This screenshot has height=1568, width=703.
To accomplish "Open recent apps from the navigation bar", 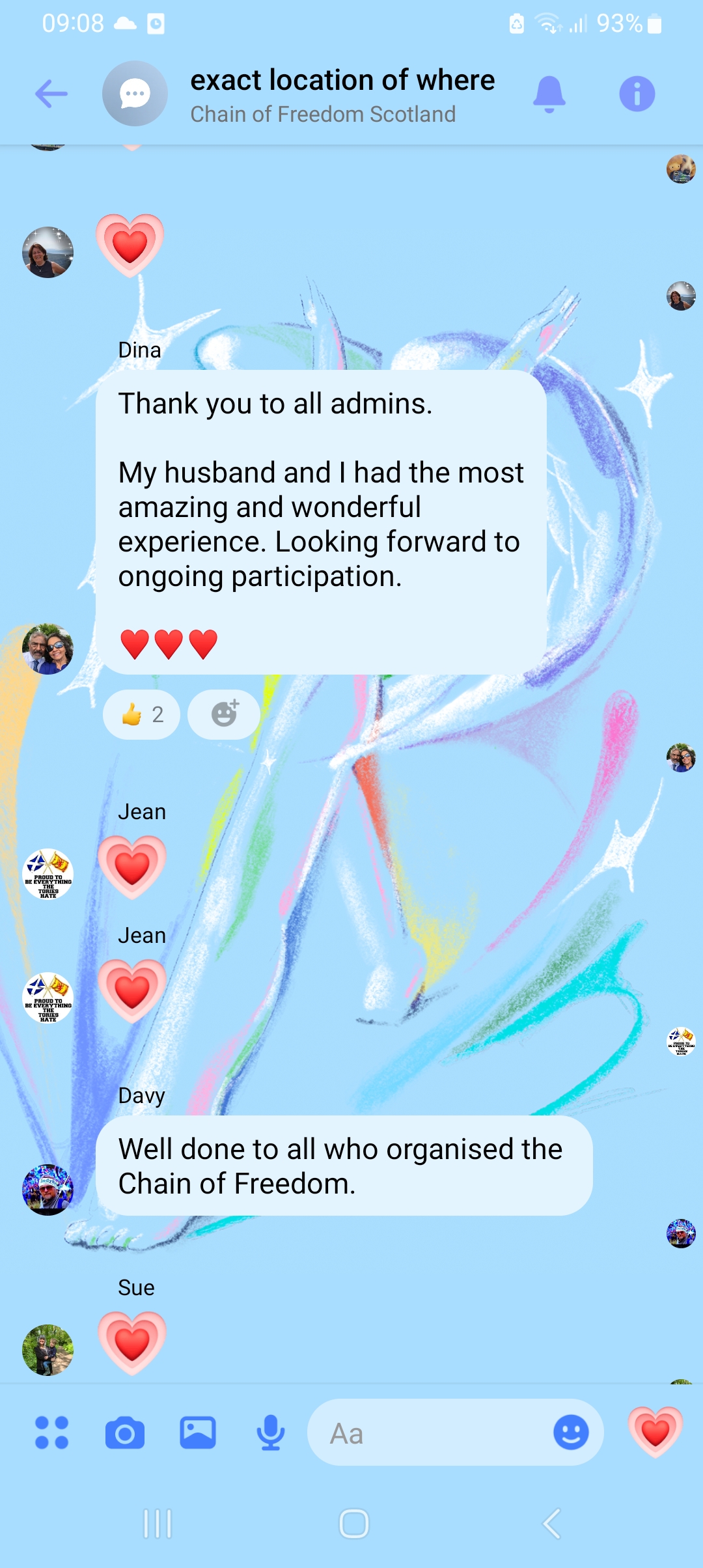I will point(158,1524).
